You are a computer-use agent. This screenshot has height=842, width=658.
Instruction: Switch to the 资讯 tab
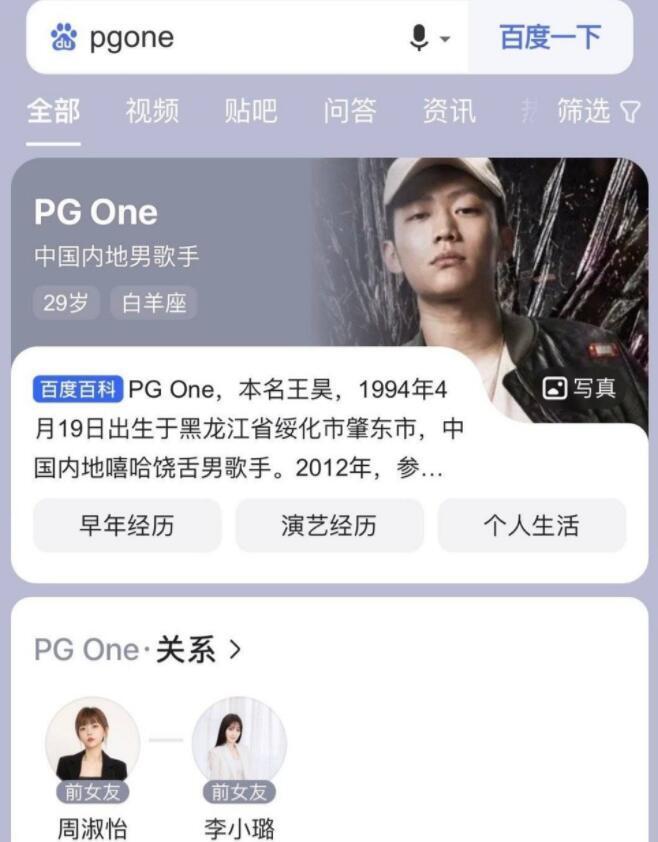coord(448,111)
